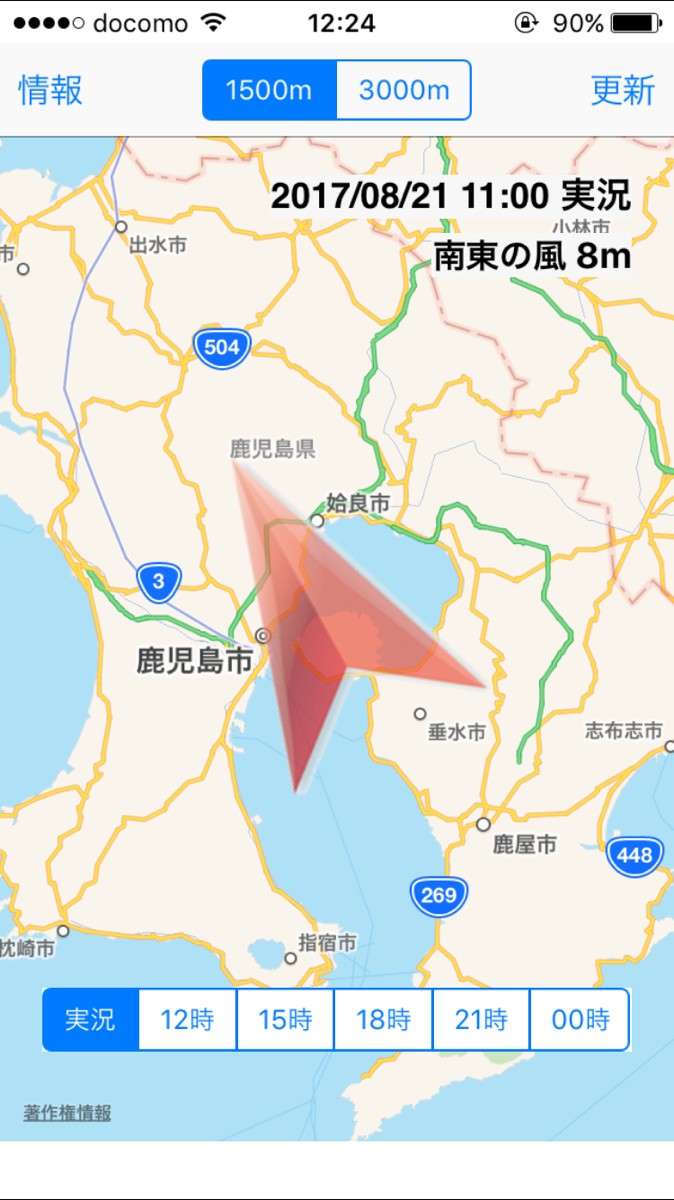Viewport: 674px width, 1200px height.
Task: Switch to the 15時 forecast
Action: click(285, 1020)
